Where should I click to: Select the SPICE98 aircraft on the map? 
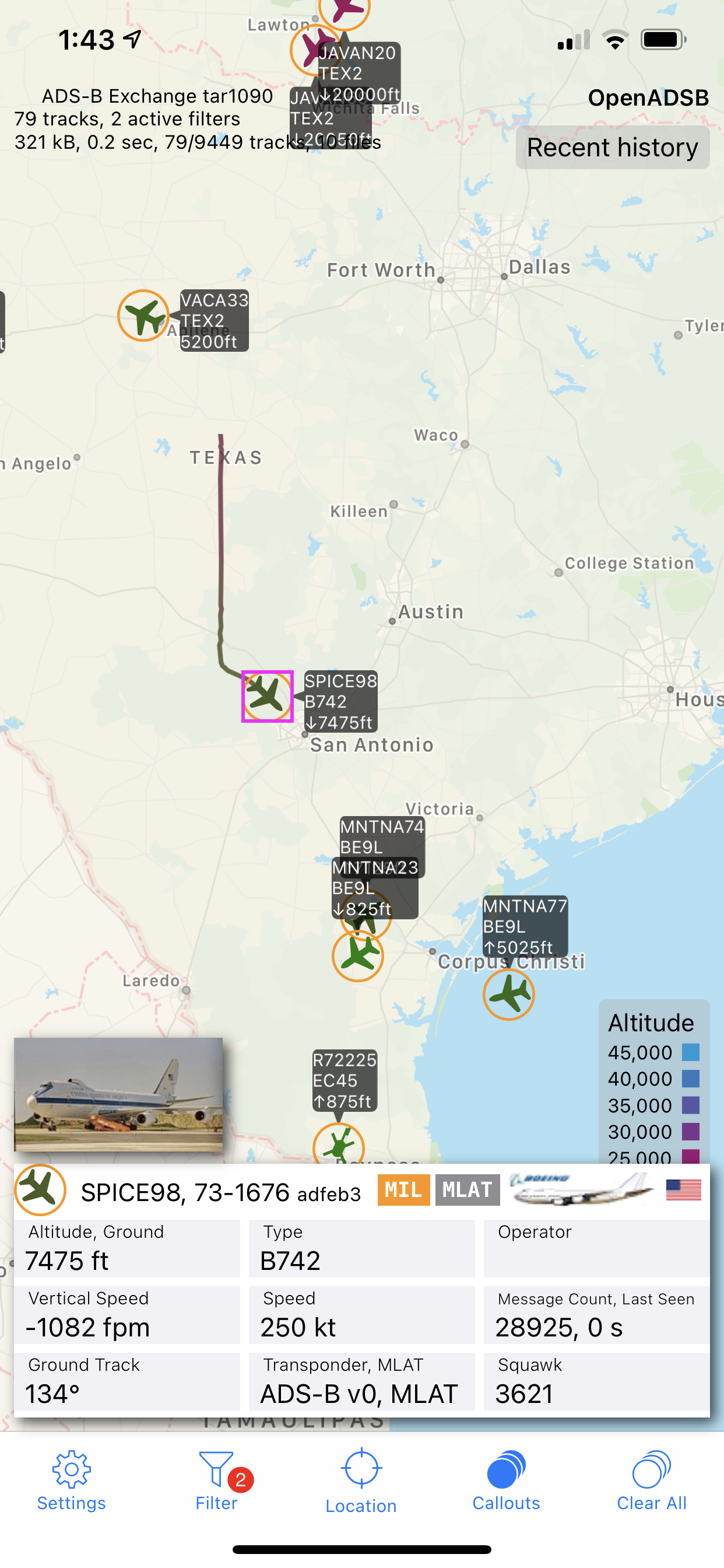[x=268, y=696]
